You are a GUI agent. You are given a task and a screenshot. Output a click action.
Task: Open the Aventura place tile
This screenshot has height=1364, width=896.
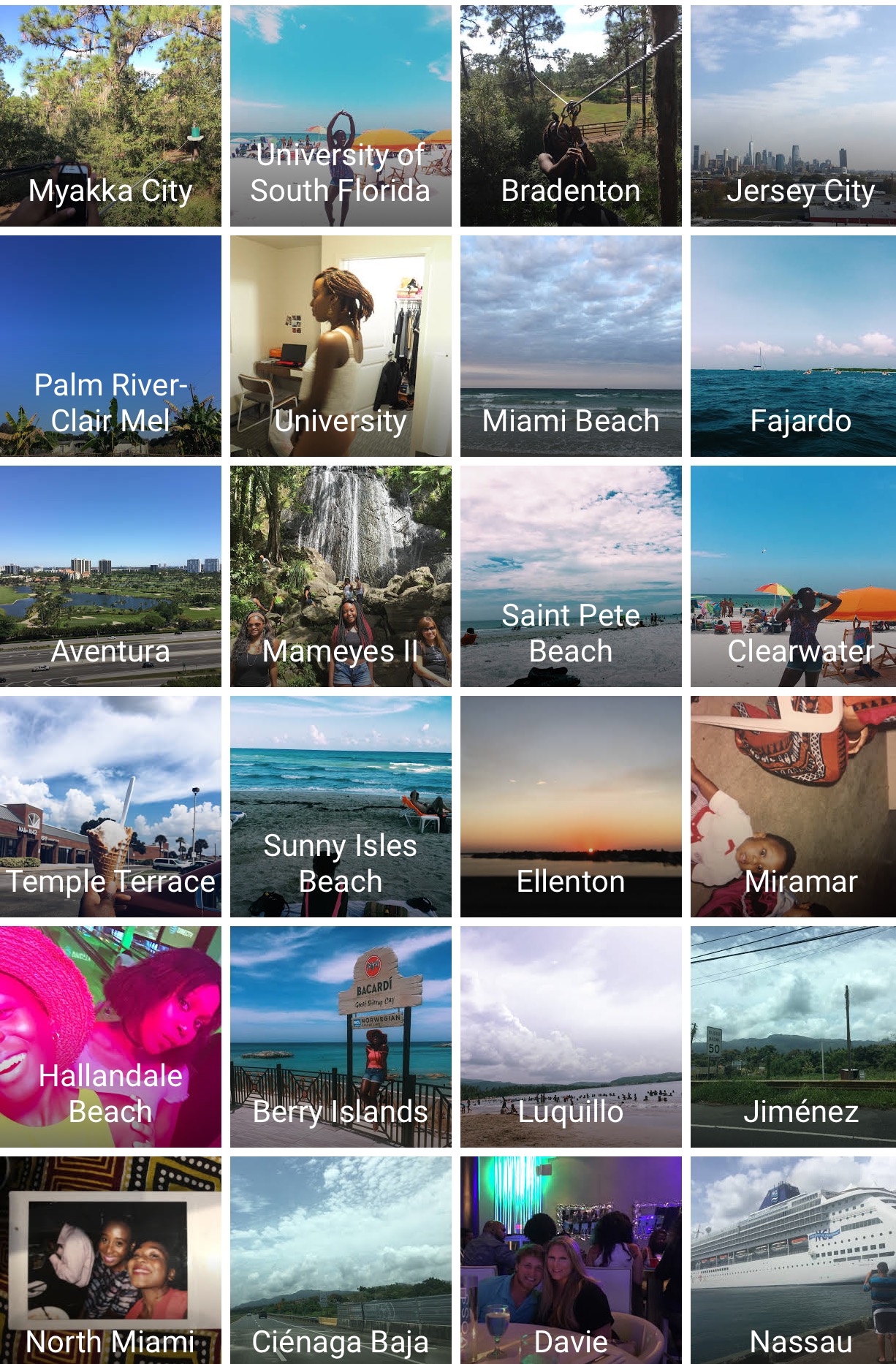[110, 576]
